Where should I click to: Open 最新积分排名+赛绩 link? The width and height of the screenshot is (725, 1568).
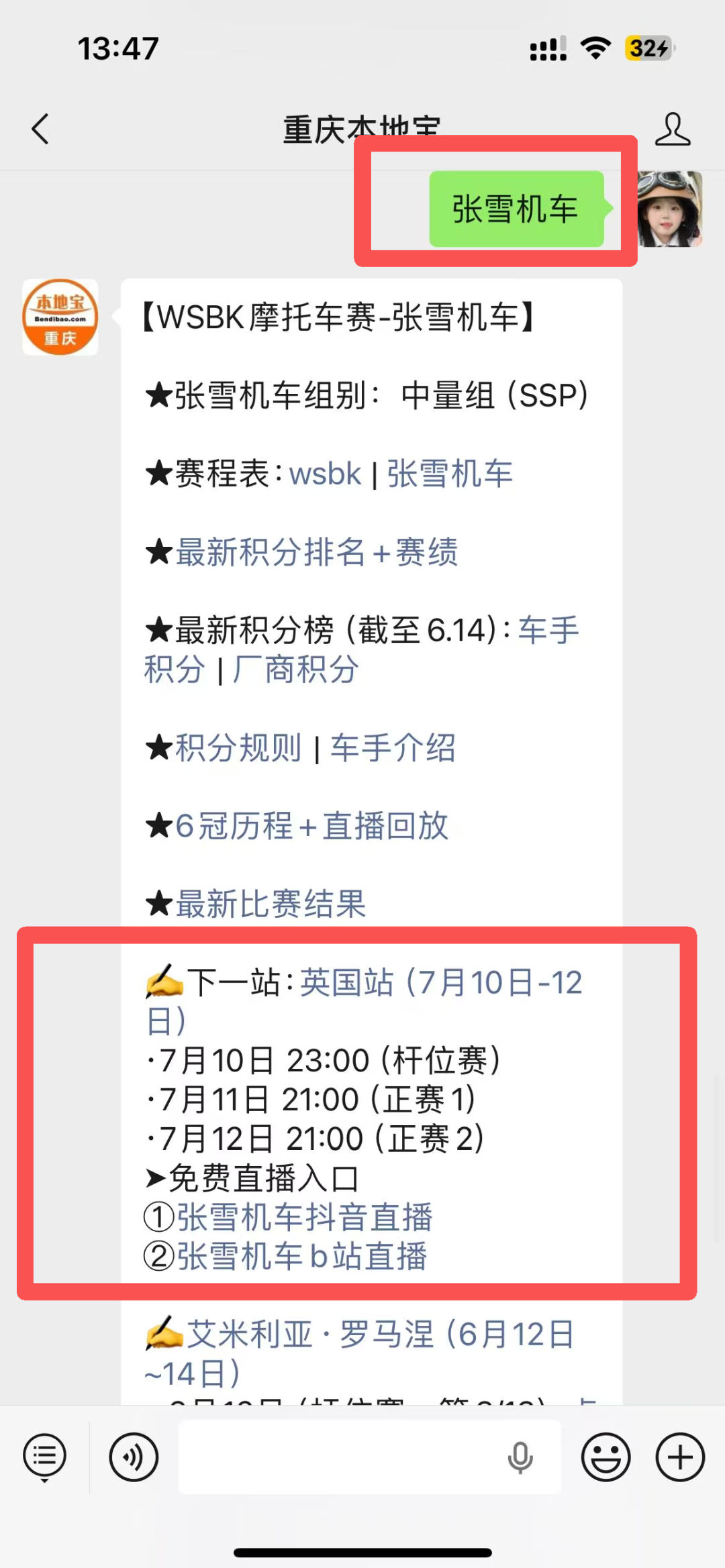[317, 553]
